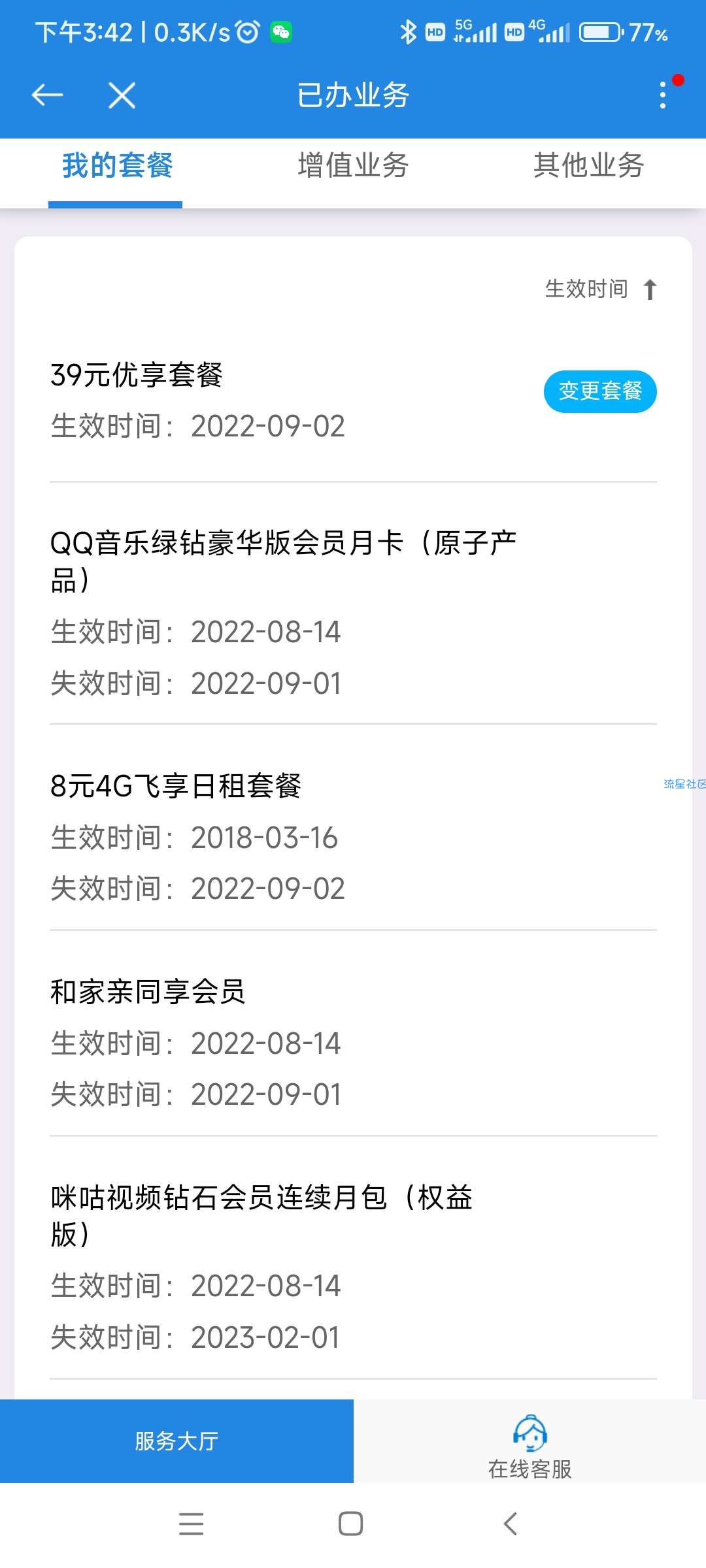
Task: Tap the 变更套餐 button
Action: [x=600, y=391]
